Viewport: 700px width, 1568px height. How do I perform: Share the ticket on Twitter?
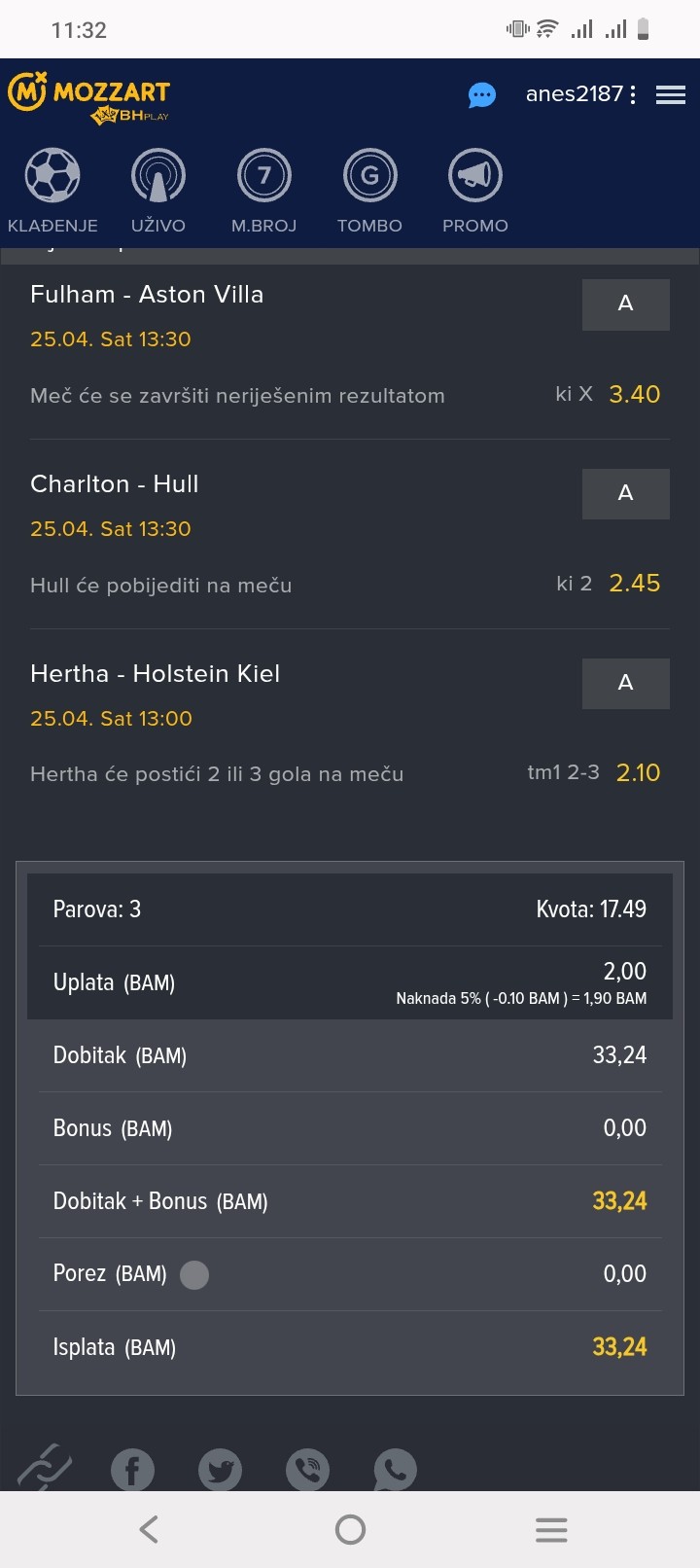(220, 1469)
